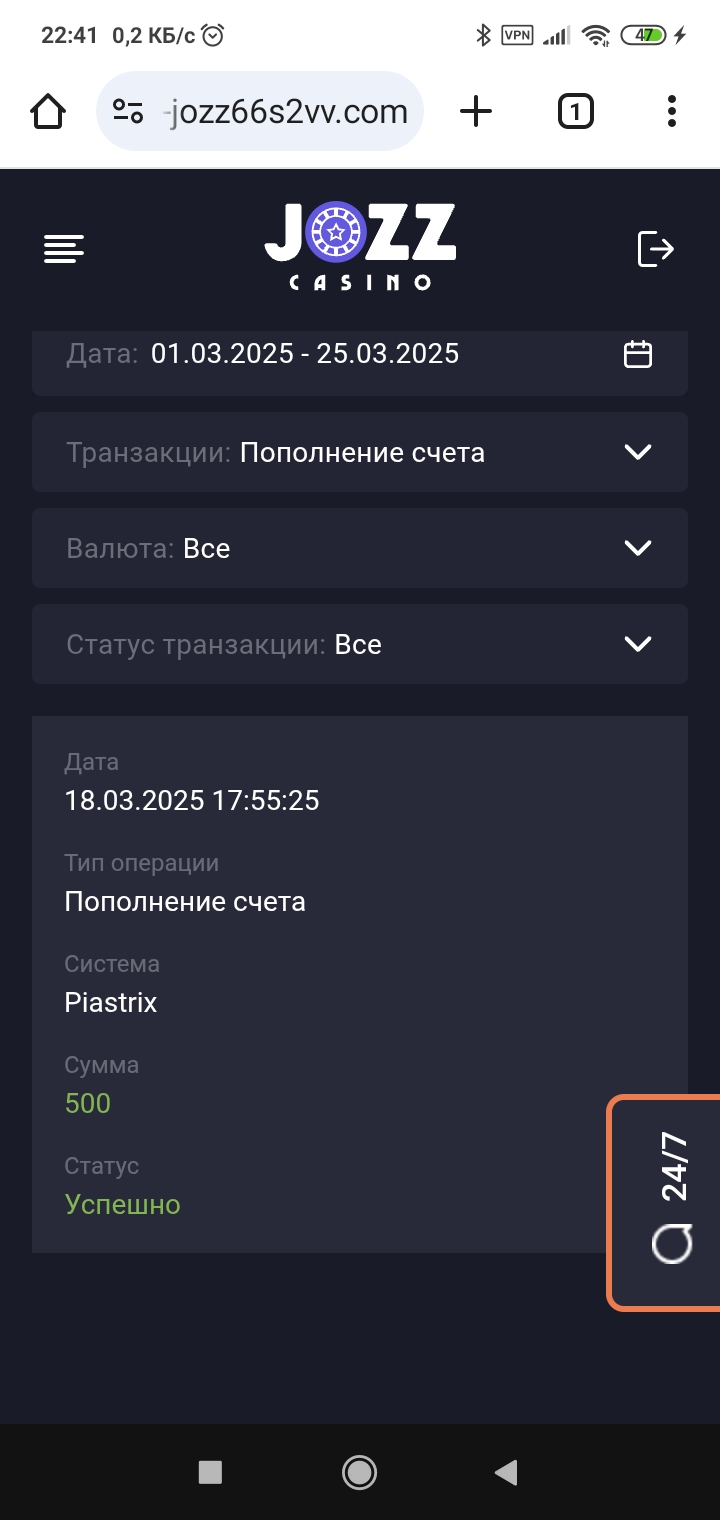Open a new browser tab
Viewport: 720px width, 1520px height.
point(476,111)
